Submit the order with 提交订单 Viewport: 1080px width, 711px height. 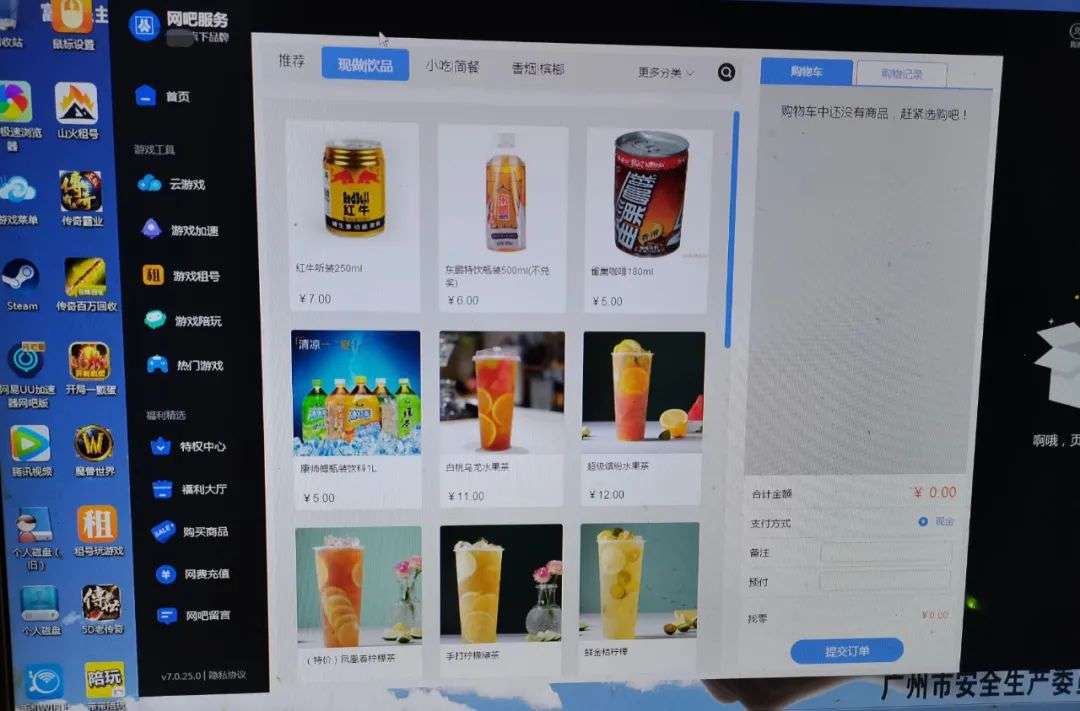(x=846, y=651)
